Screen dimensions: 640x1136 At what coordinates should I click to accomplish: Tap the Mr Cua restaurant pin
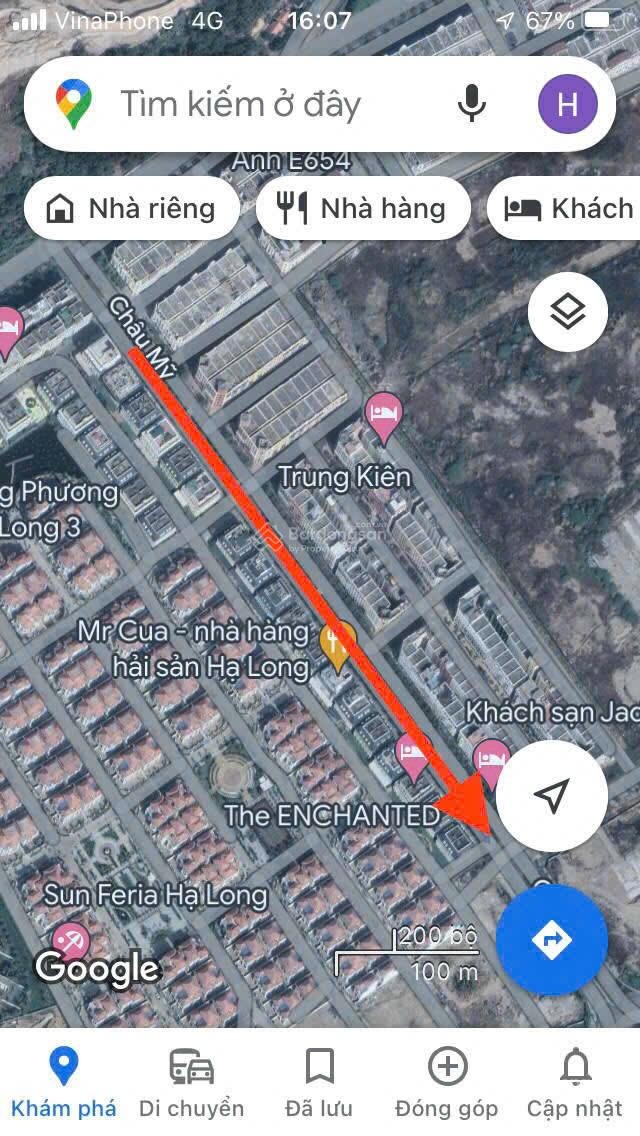coord(336,642)
